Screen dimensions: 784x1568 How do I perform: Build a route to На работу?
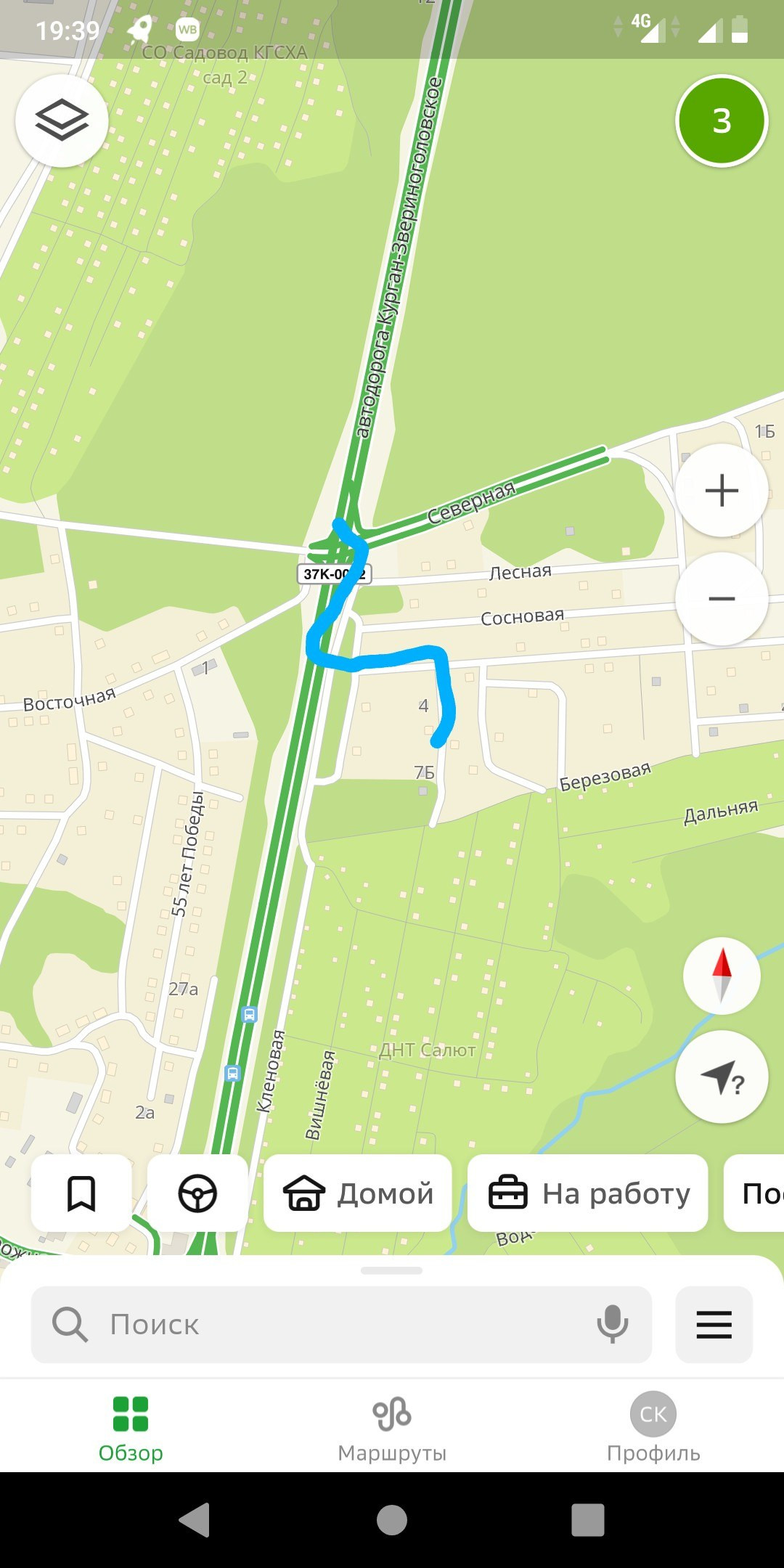(x=588, y=1193)
